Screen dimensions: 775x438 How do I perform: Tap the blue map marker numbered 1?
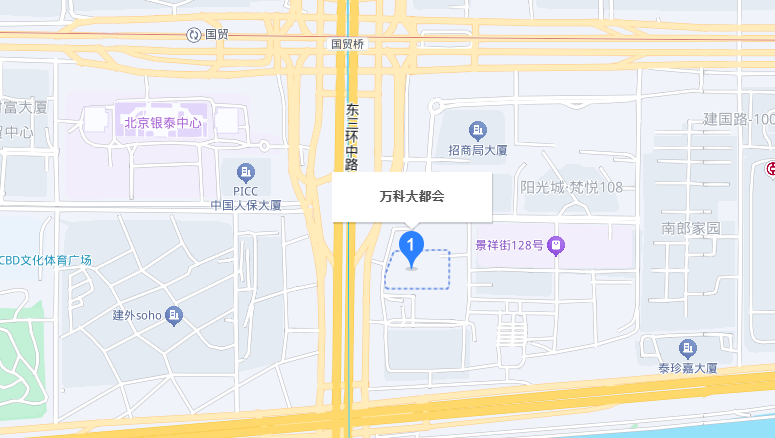pyautogui.click(x=412, y=245)
